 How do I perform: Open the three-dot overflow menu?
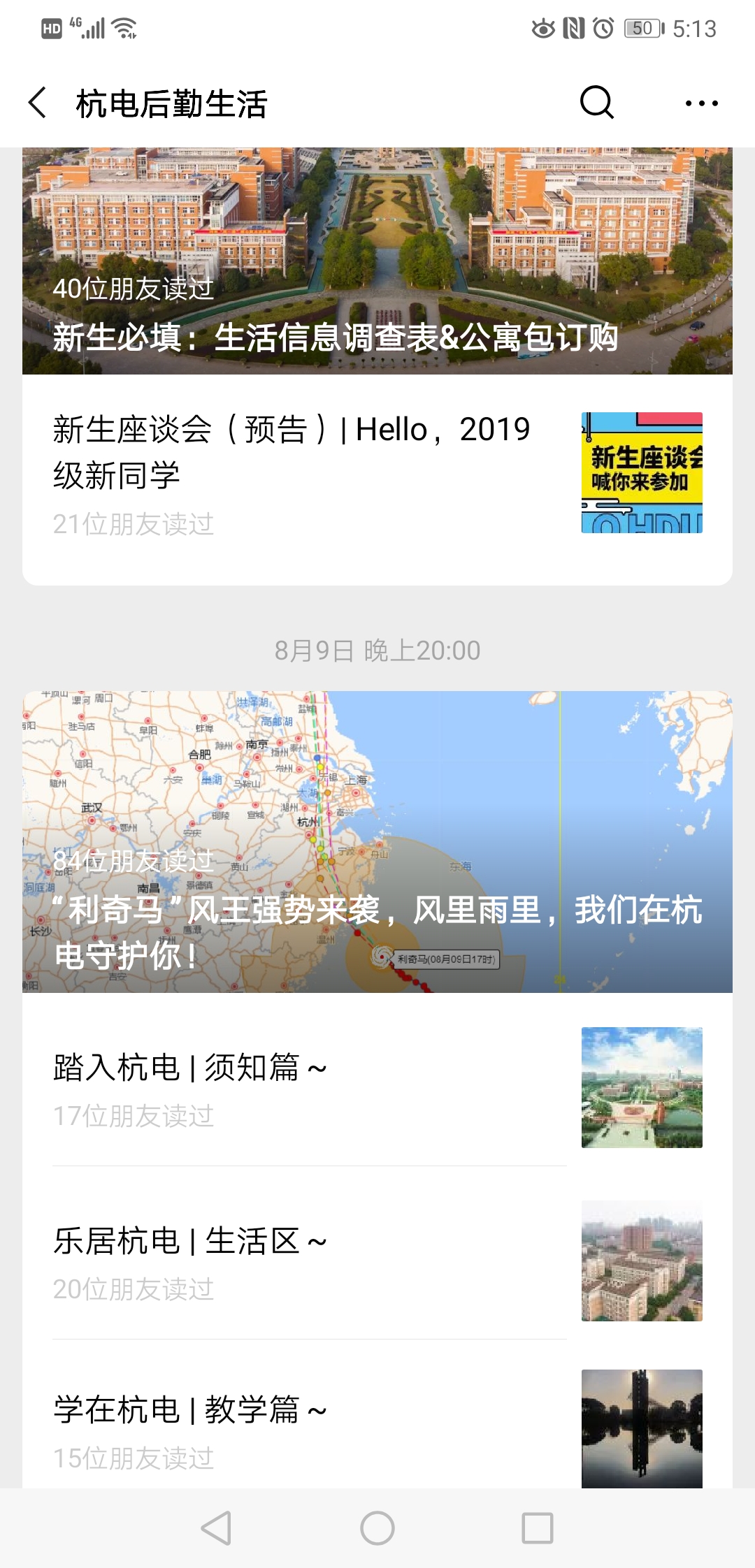701,103
